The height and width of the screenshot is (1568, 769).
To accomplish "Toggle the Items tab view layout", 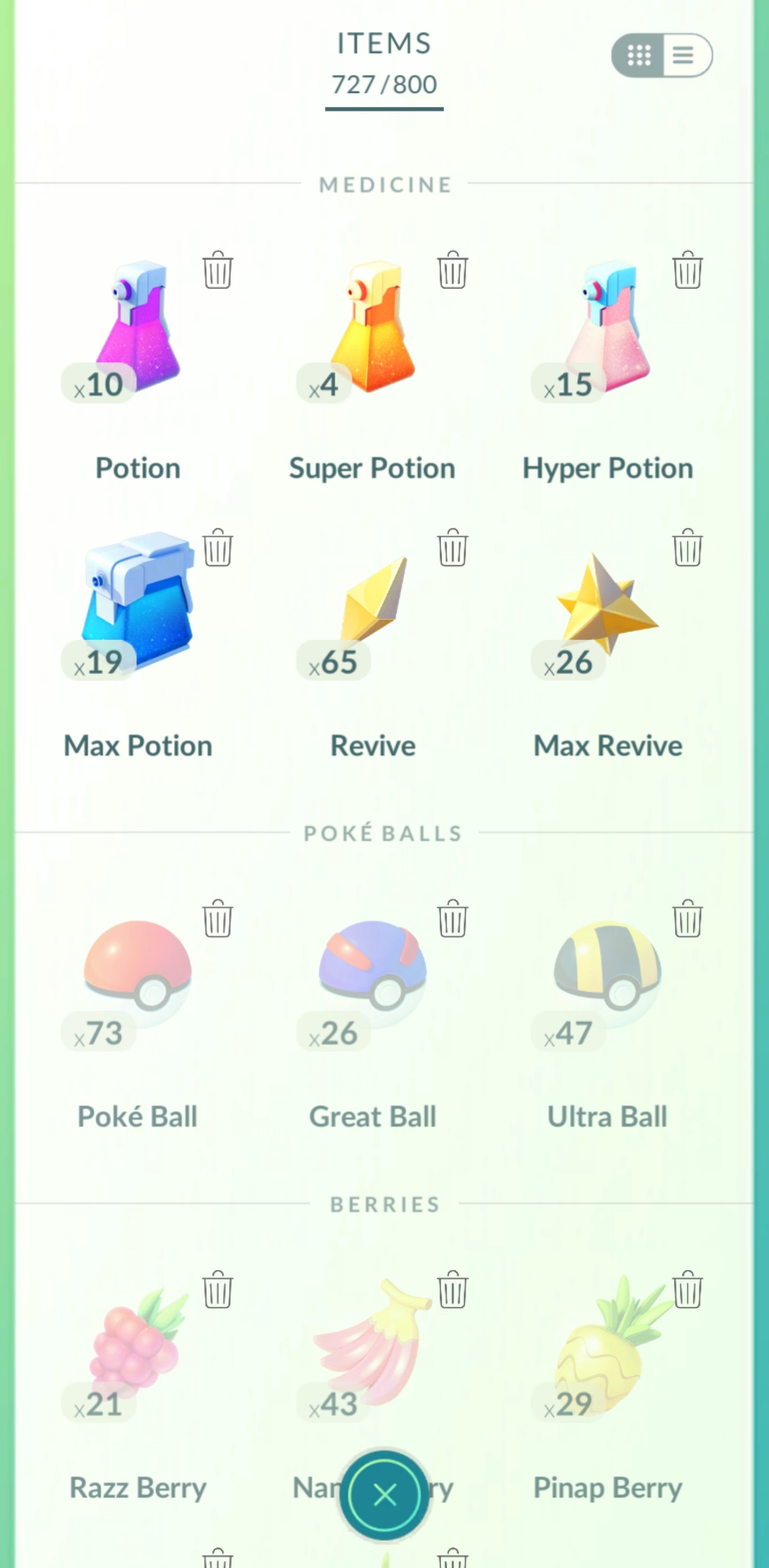I will point(660,56).
